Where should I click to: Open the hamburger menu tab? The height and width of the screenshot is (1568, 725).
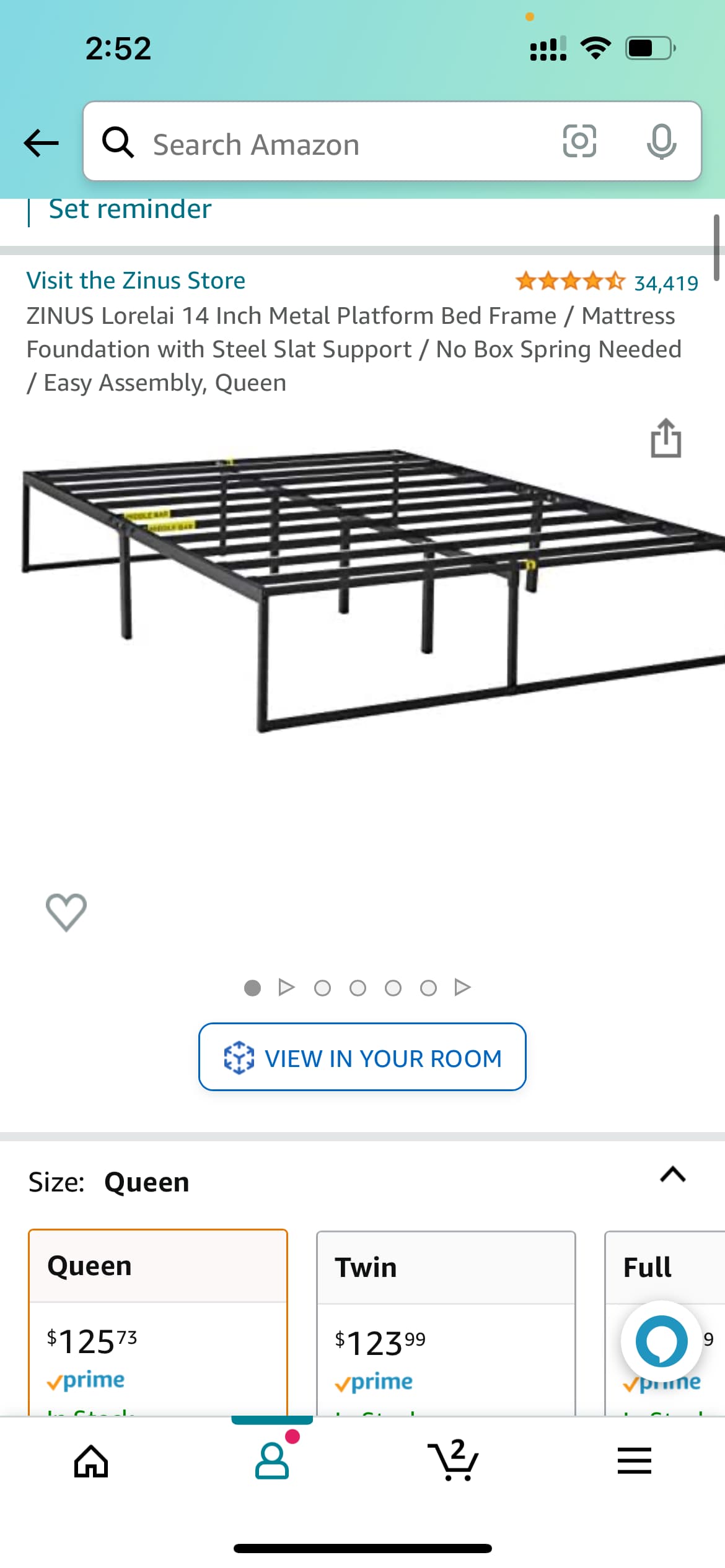(634, 1461)
